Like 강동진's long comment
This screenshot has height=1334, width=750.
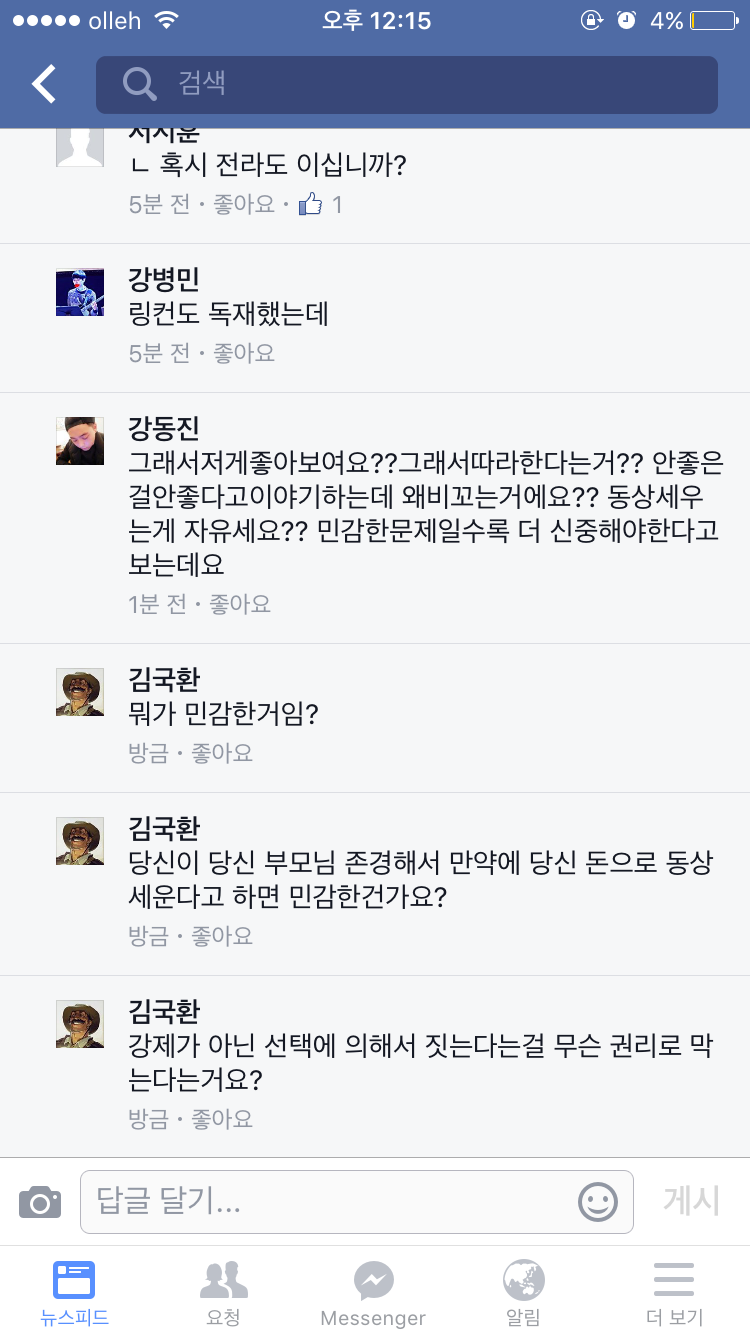[x=240, y=604]
